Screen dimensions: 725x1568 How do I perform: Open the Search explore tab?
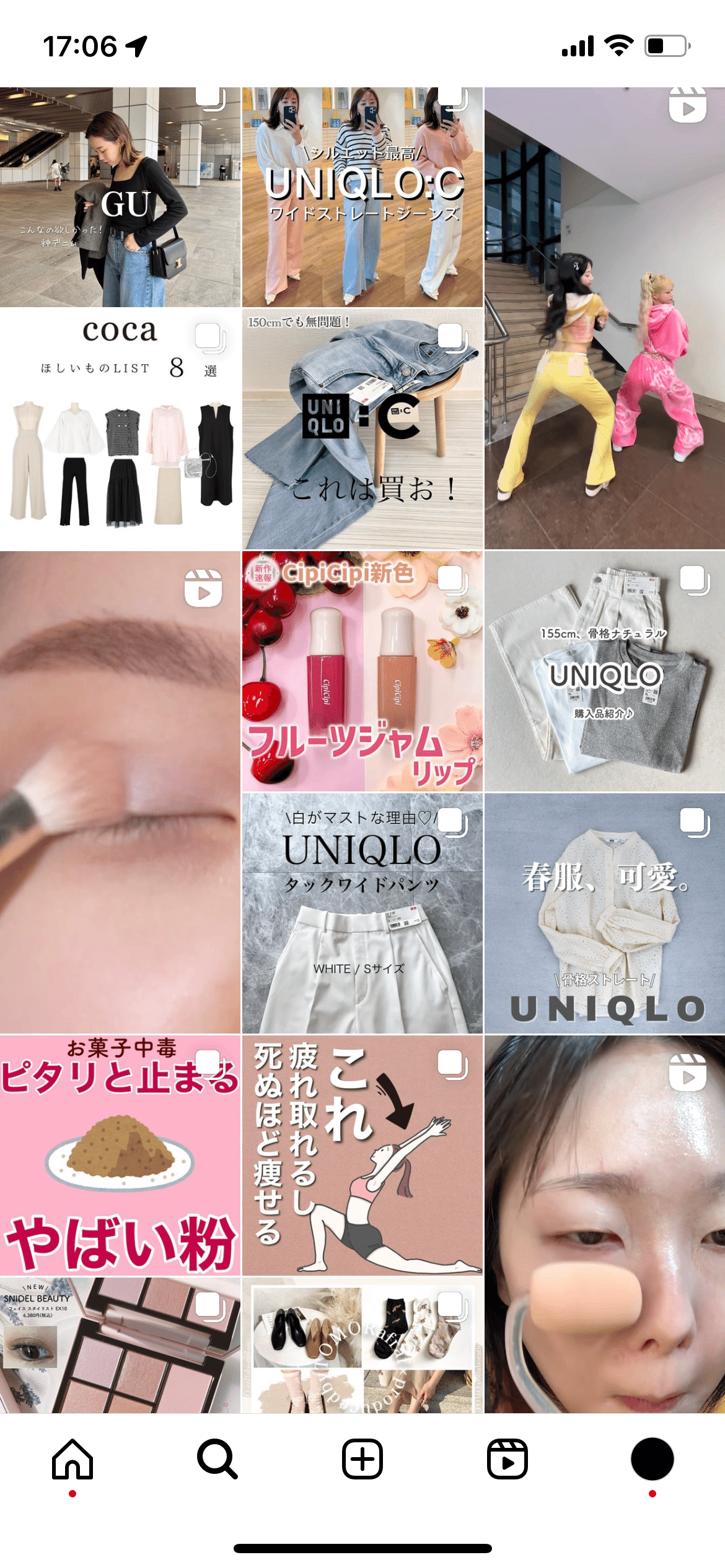point(217,1458)
